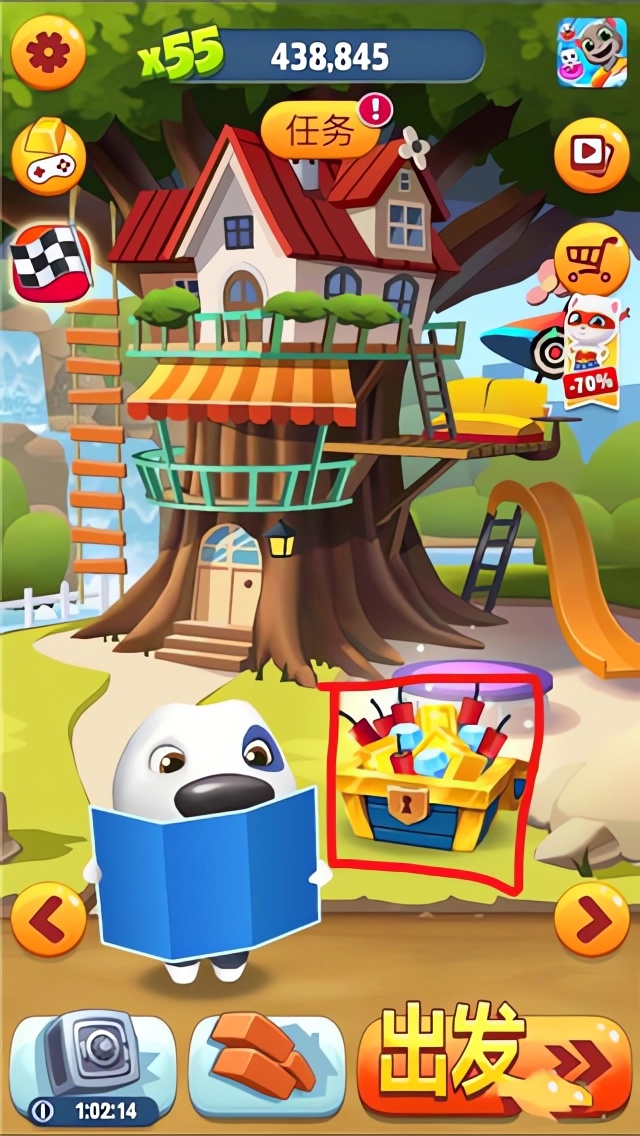Go to the next character
The height and width of the screenshot is (1136, 640).
(x=591, y=918)
